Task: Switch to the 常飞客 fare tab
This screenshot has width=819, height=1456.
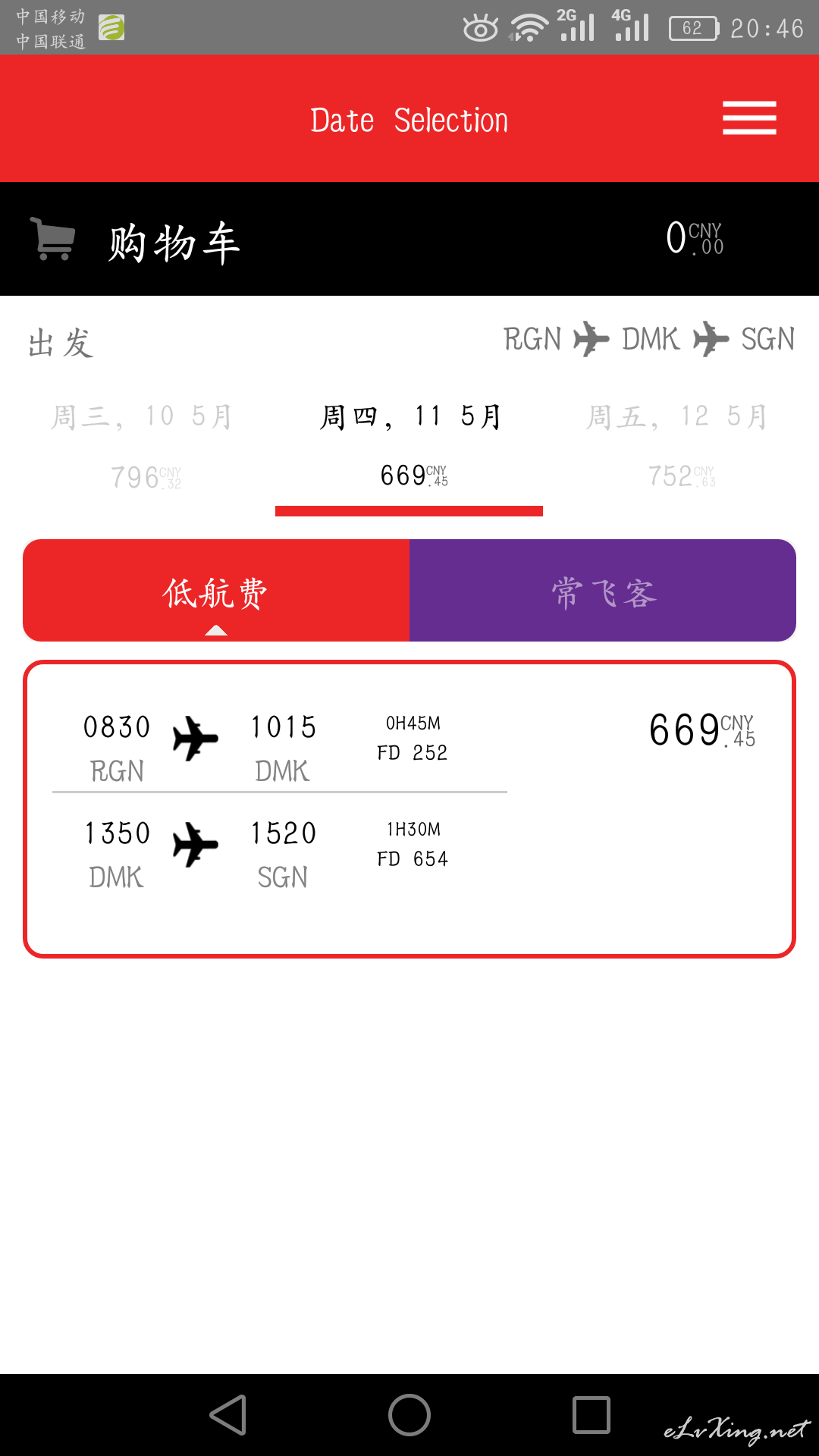Action: [603, 591]
